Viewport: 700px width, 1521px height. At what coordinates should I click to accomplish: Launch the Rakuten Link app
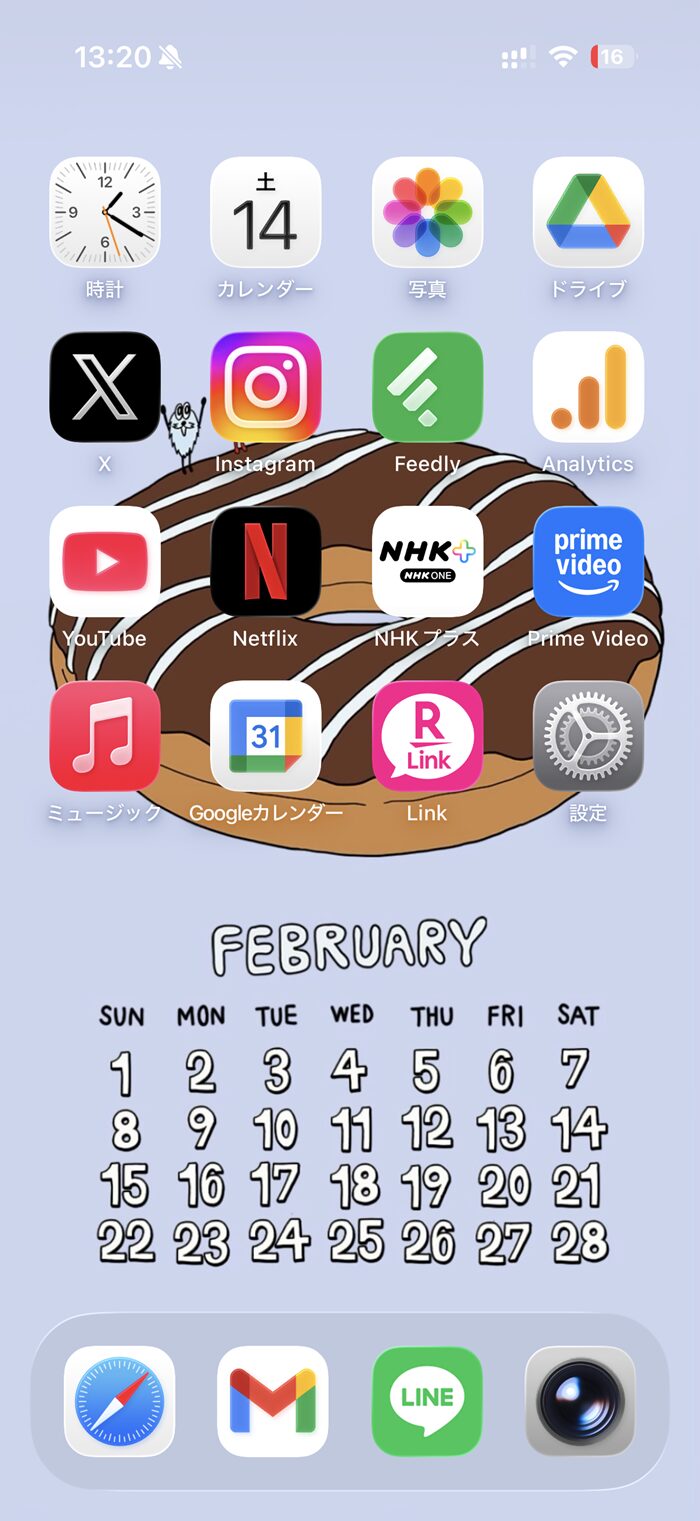pyautogui.click(x=427, y=736)
